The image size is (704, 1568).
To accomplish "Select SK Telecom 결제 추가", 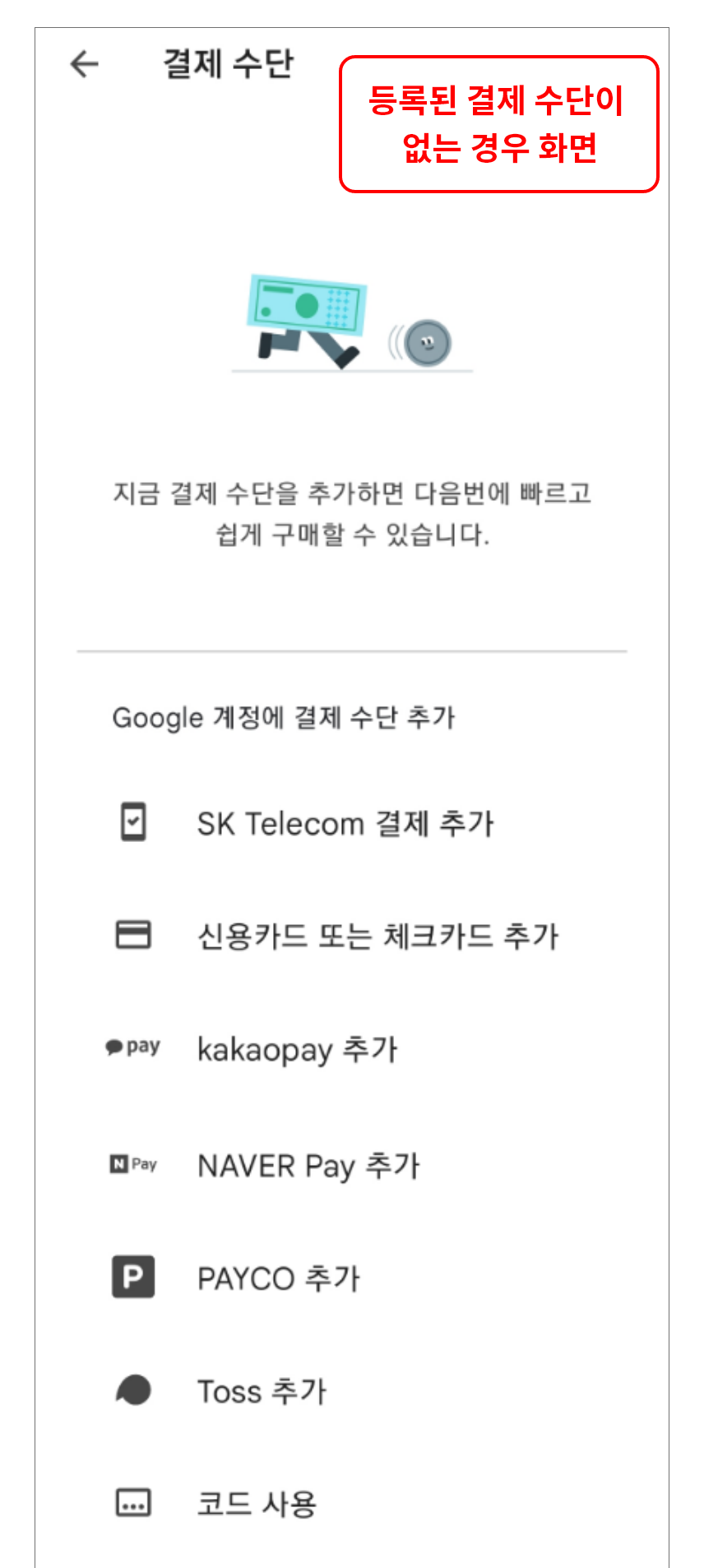I will (x=345, y=823).
